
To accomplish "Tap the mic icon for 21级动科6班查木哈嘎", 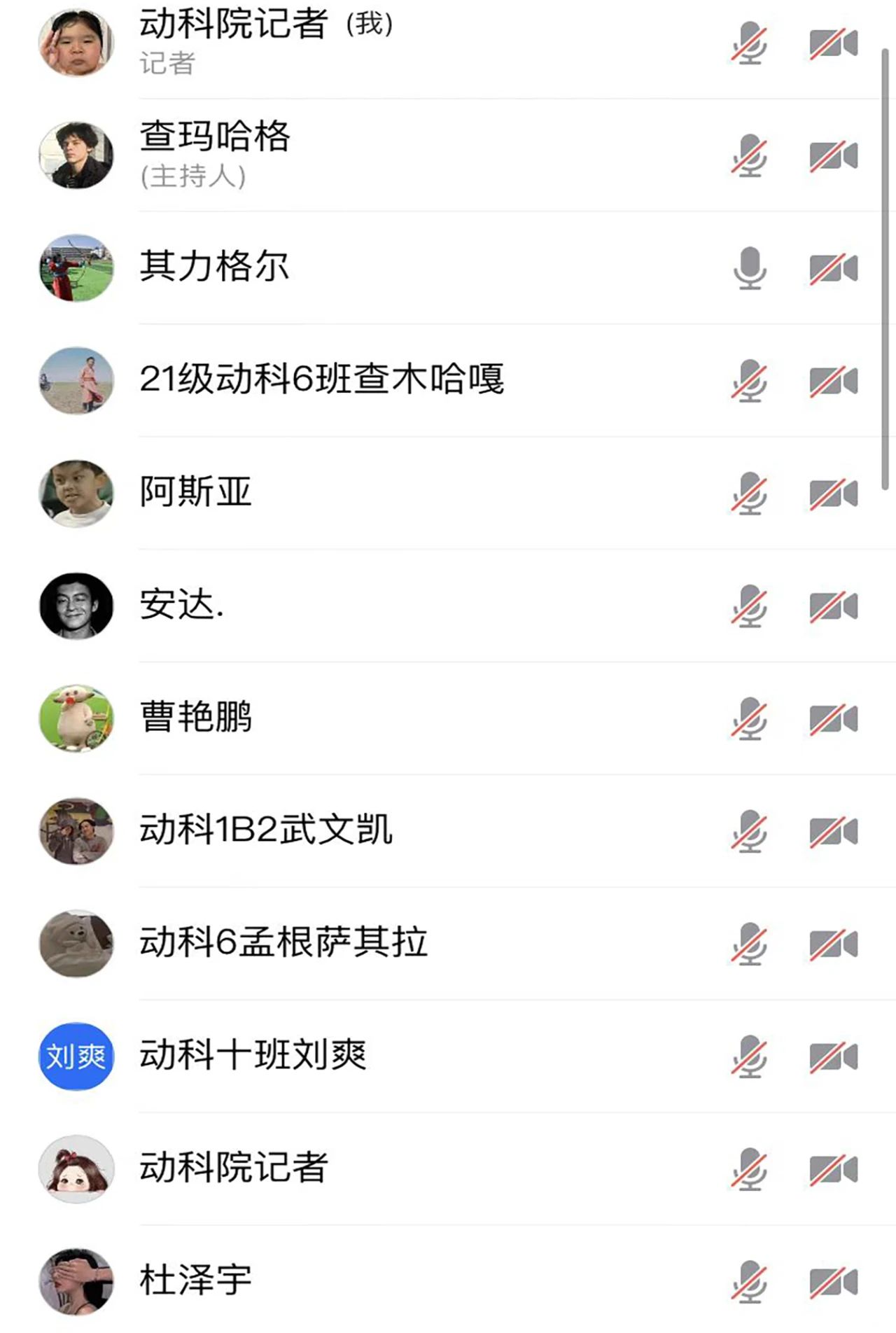I will coord(749,381).
